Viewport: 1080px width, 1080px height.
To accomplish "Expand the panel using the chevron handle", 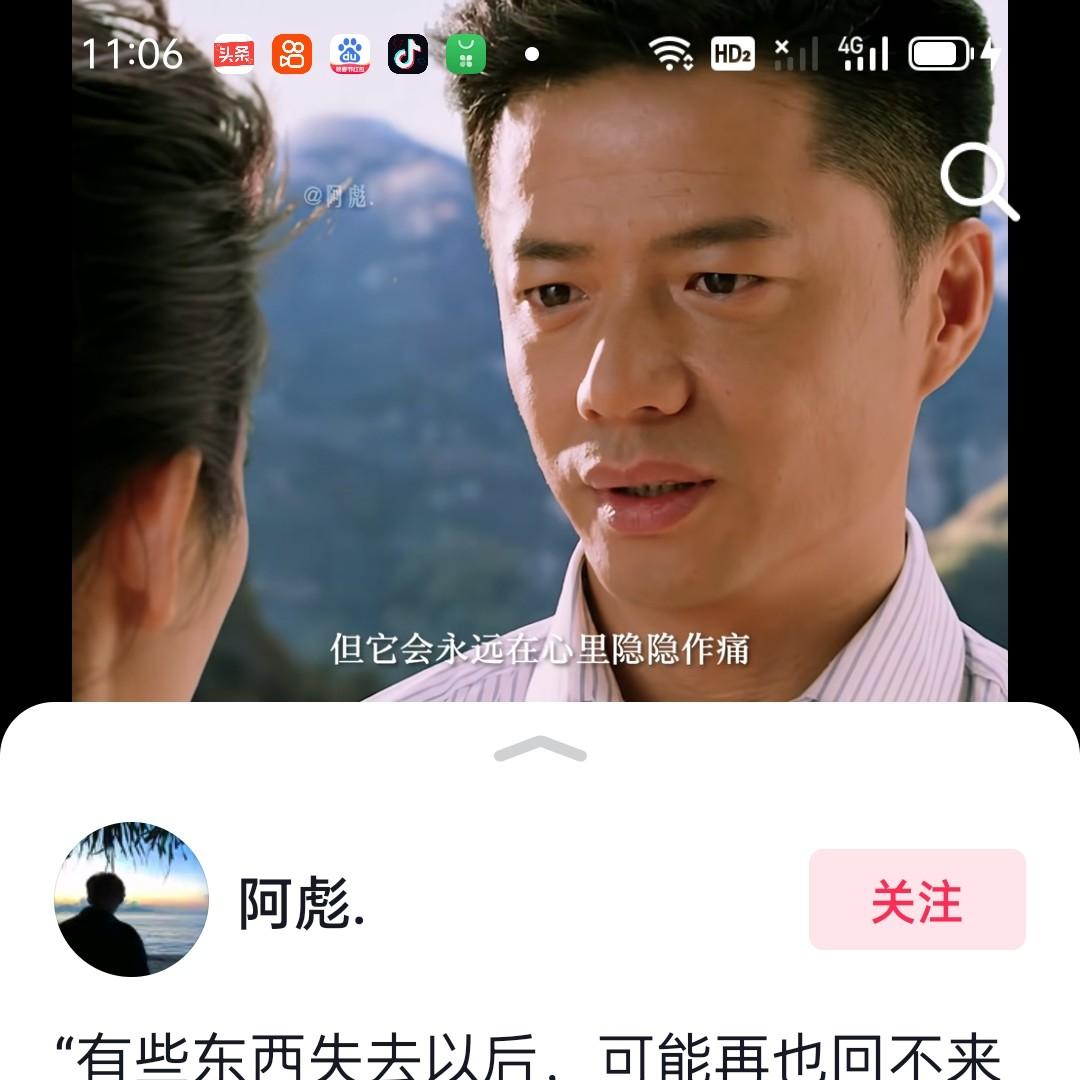I will (x=540, y=749).
